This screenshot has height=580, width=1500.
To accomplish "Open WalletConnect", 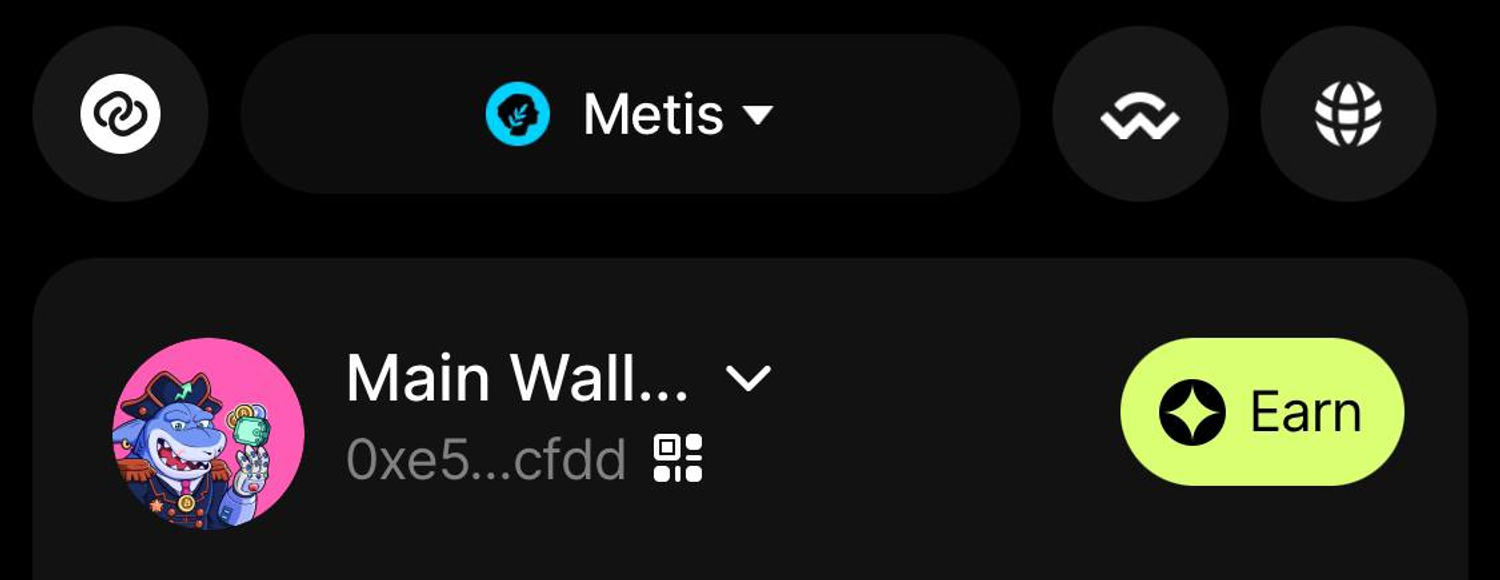I will coord(1140,114).
